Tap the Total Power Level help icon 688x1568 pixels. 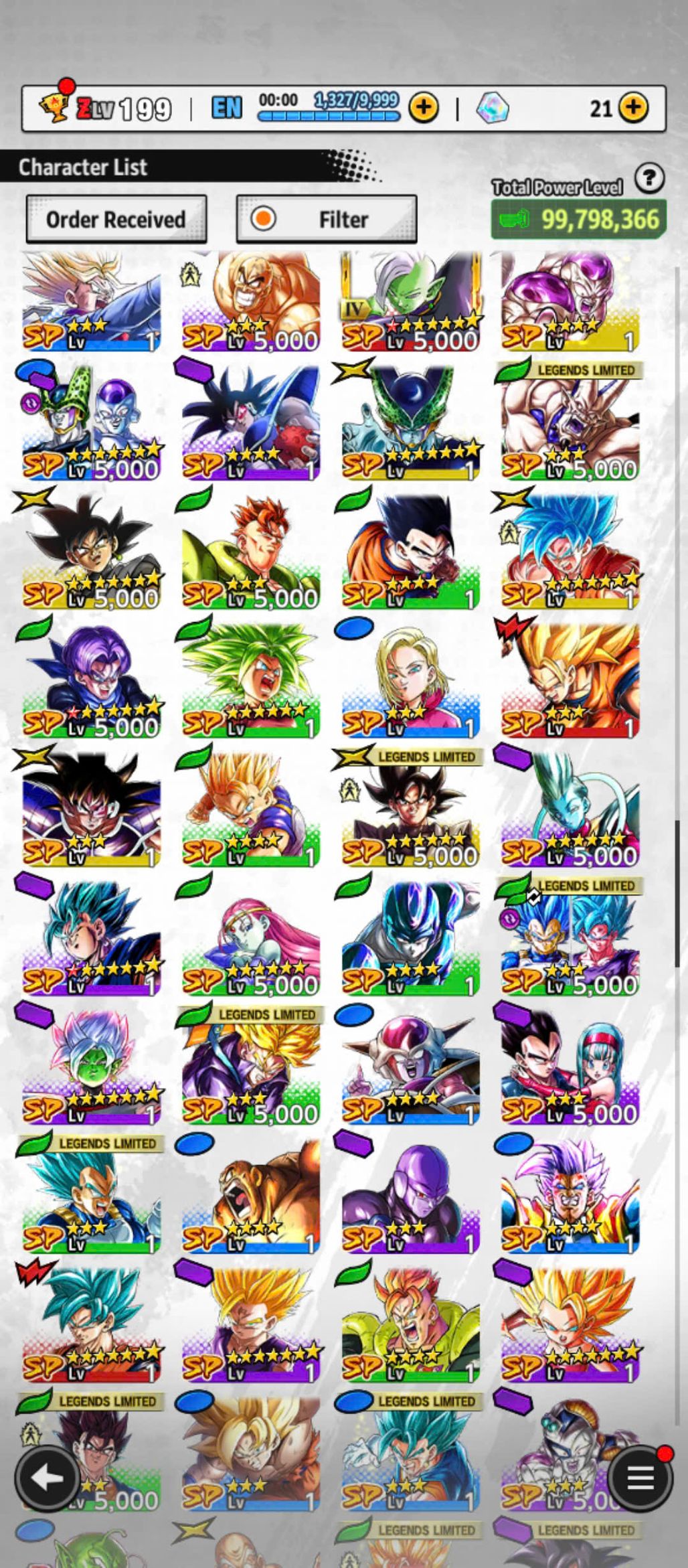[649, 178]
